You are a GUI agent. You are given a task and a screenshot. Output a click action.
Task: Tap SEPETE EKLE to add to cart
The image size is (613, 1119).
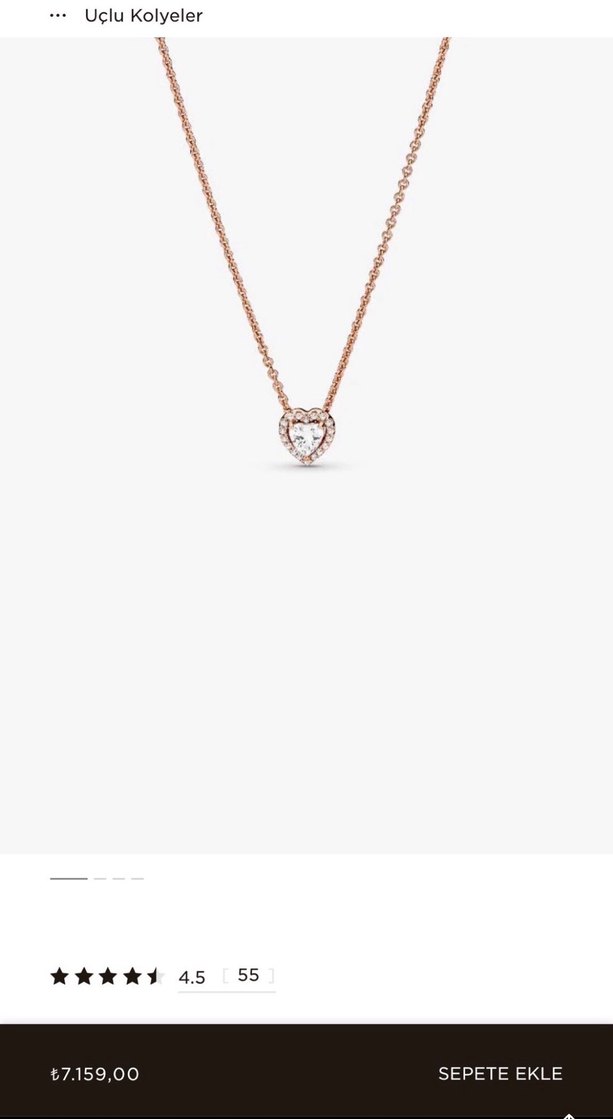pyautogui.click(x=500, y=1073)
